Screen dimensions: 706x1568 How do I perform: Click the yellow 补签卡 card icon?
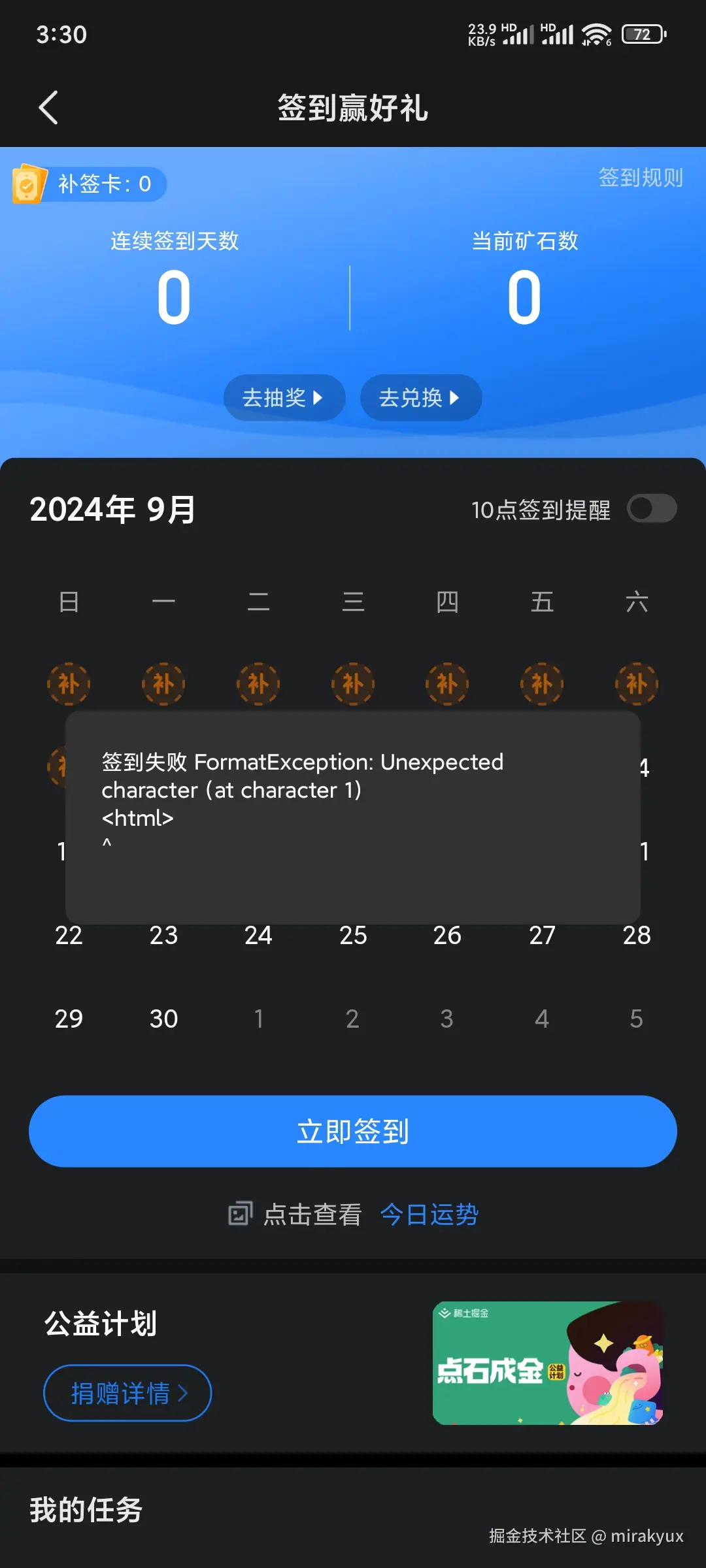tap(29, 184)
